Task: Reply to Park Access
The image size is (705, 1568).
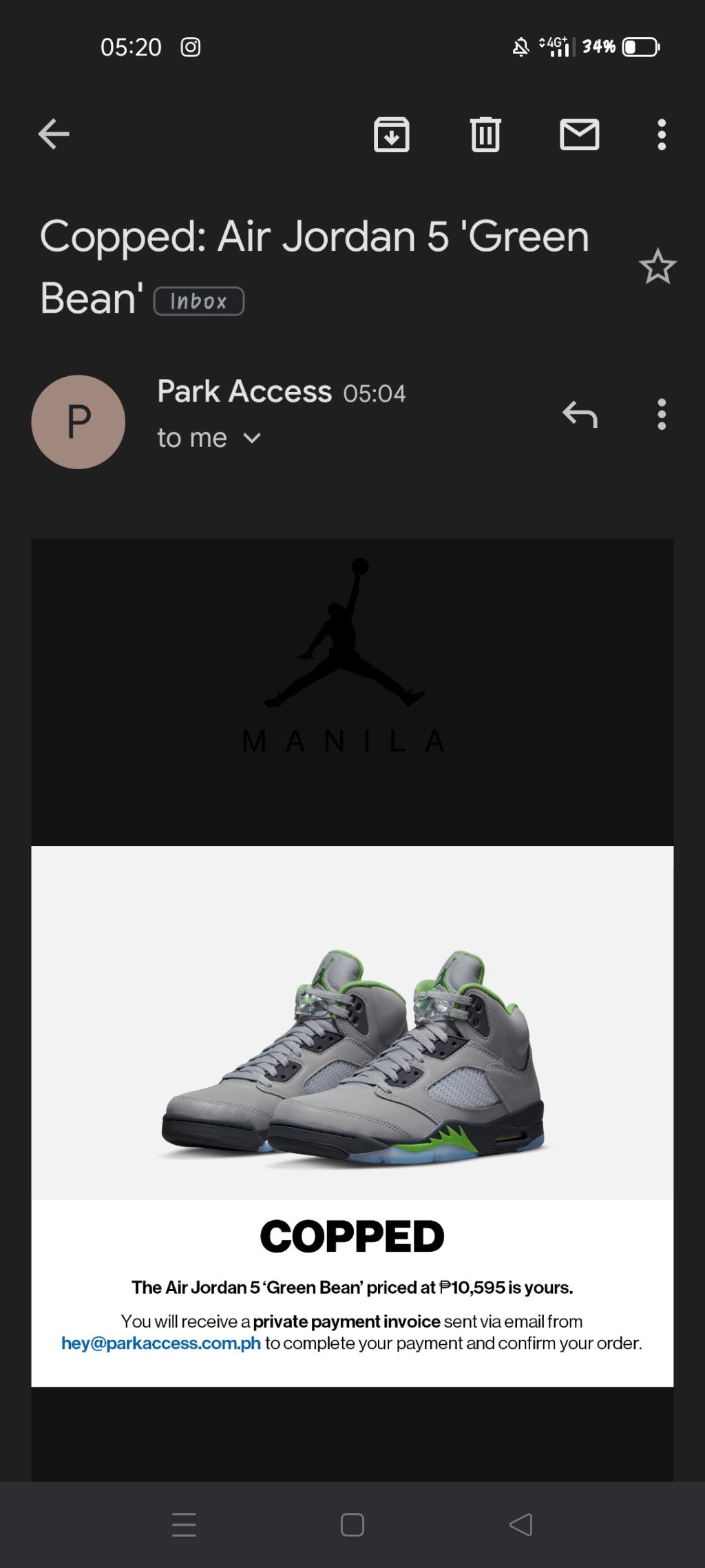Action: (580, 414)
